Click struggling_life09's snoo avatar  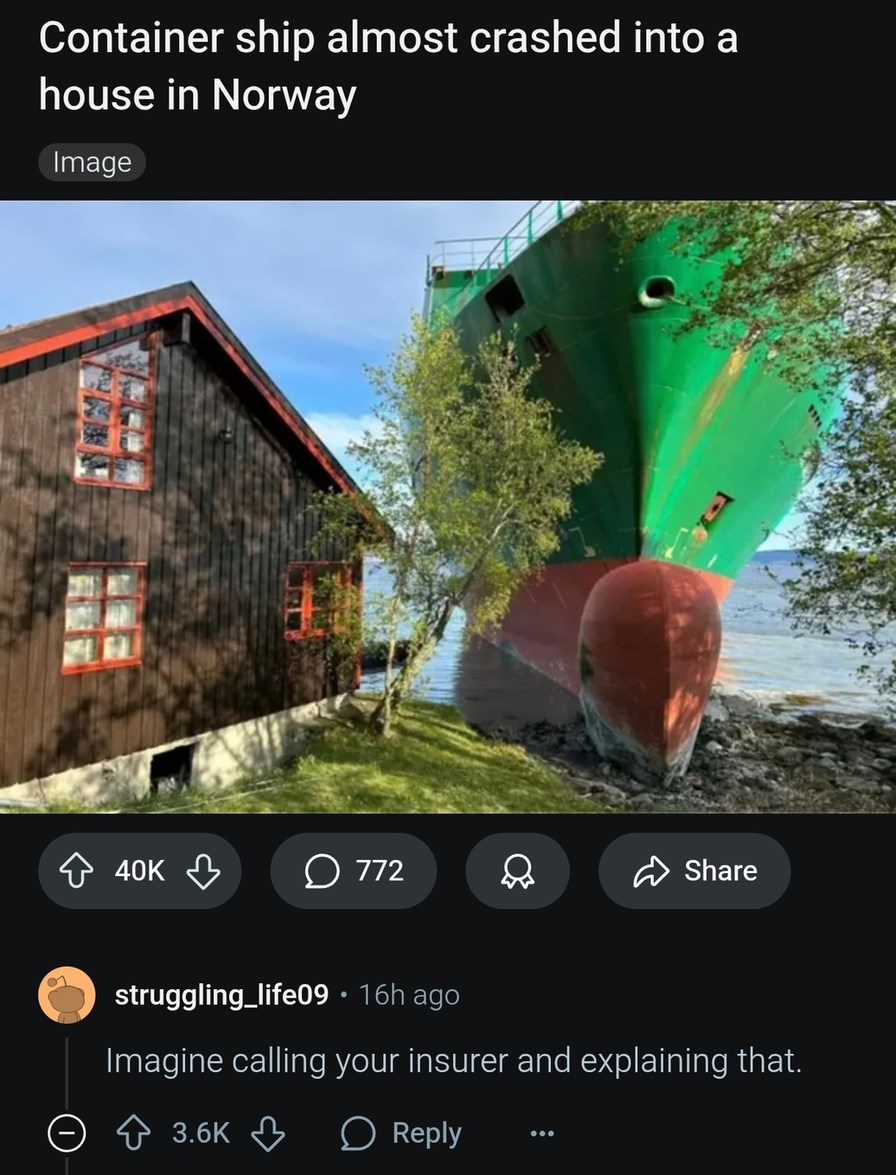68,995
